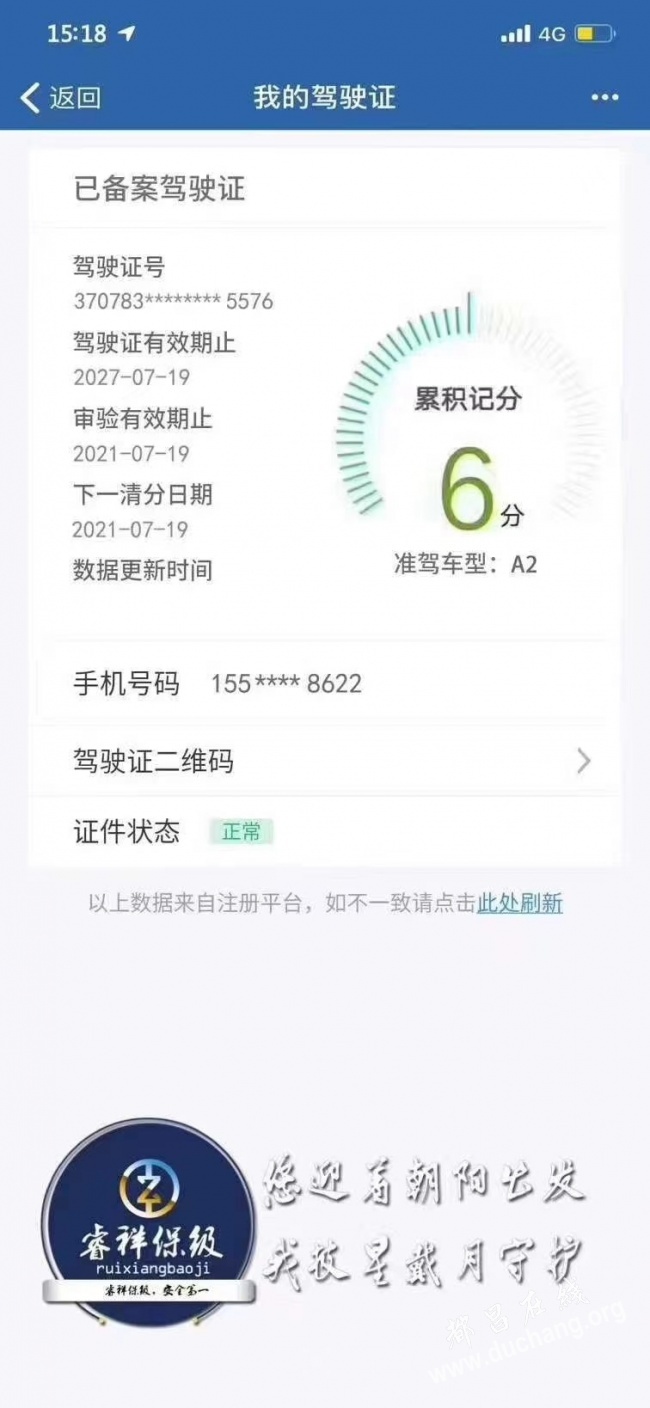Viewport: 650px width, 1408px height.
Task: Go back using the 返回 button
Action: 61,97
